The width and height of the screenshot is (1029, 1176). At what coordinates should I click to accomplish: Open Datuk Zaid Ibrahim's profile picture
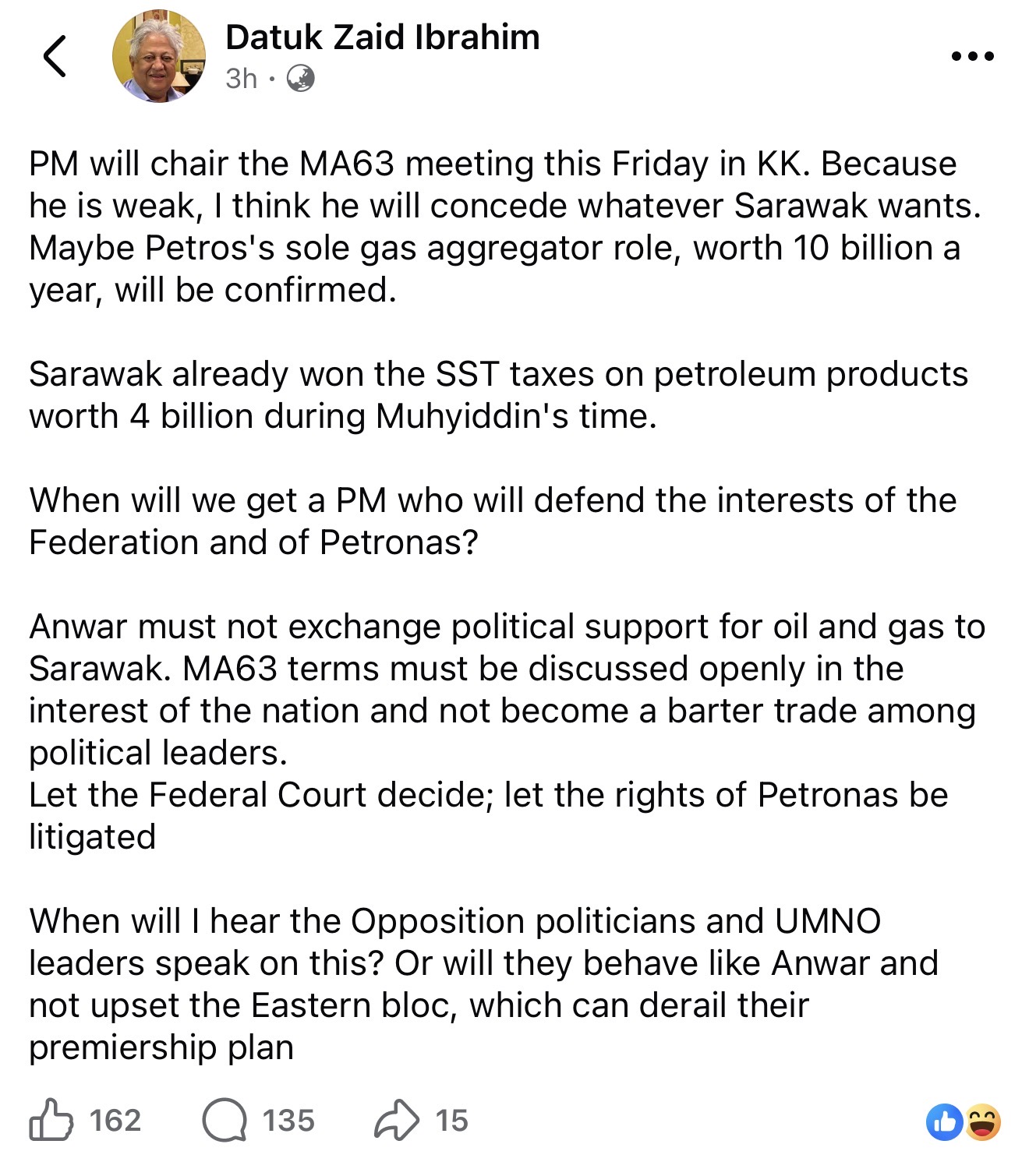160,56
